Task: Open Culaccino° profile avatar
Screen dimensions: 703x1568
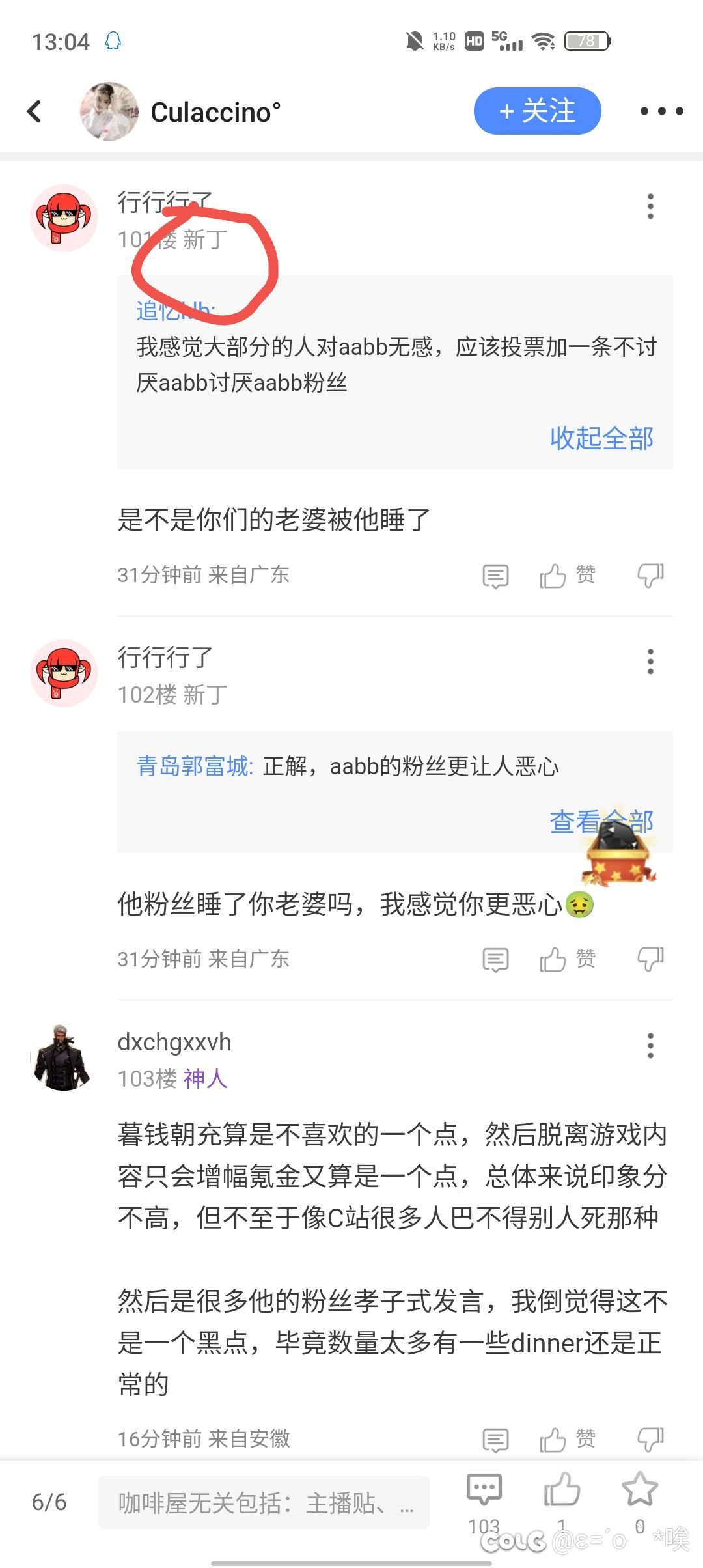Action: point(109,111)
